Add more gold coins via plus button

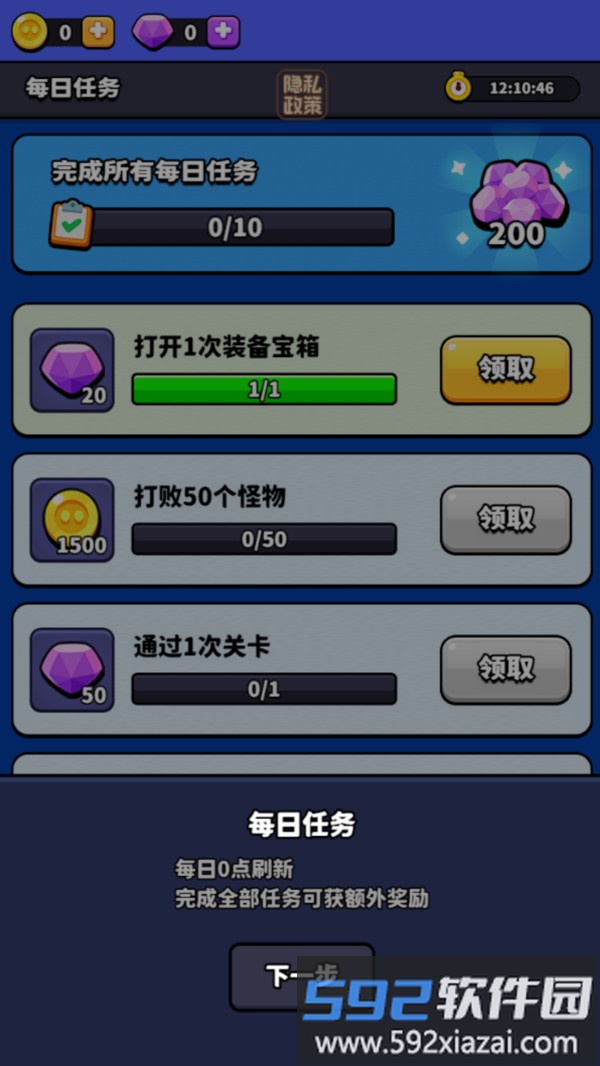click(x=97, y=32)
